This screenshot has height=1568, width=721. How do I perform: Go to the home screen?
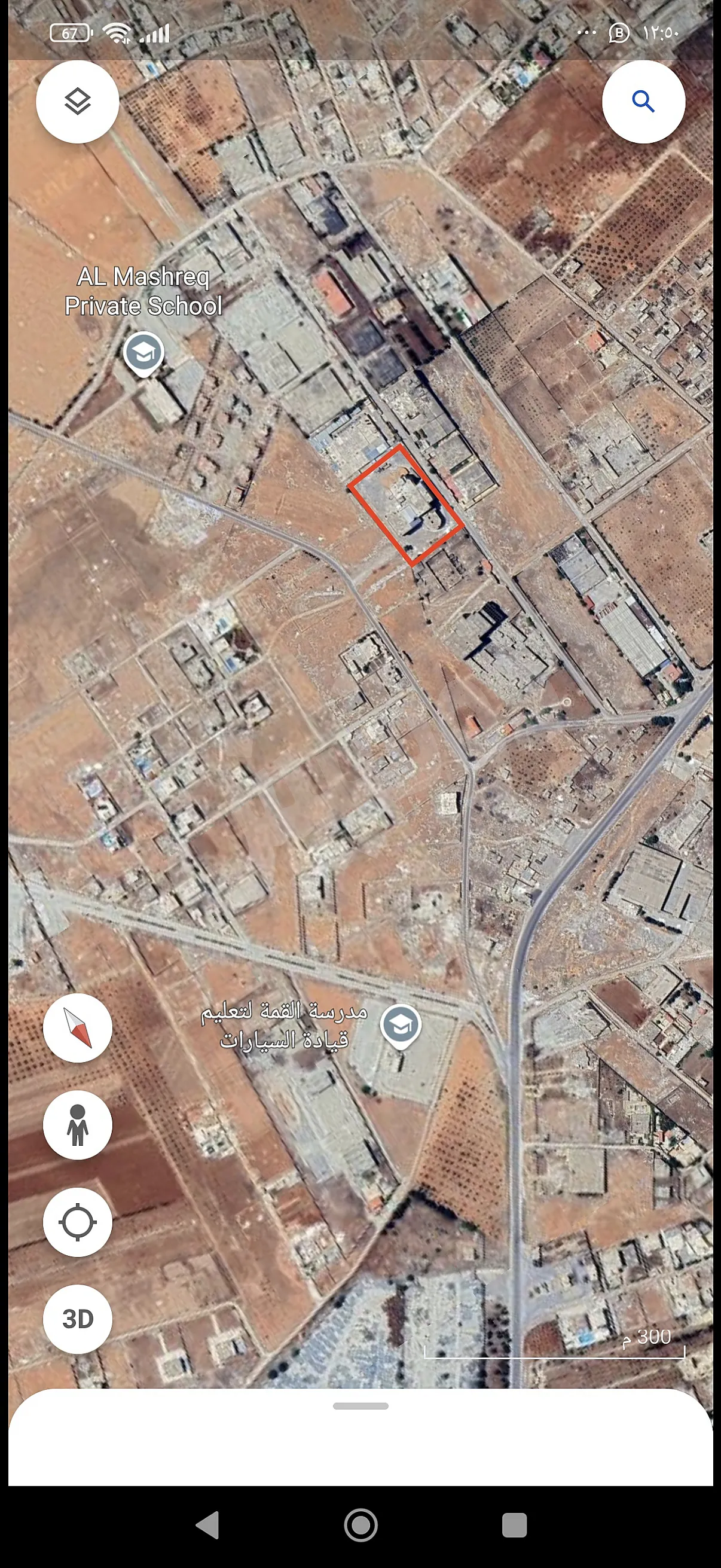click(x=360, y=1525)
